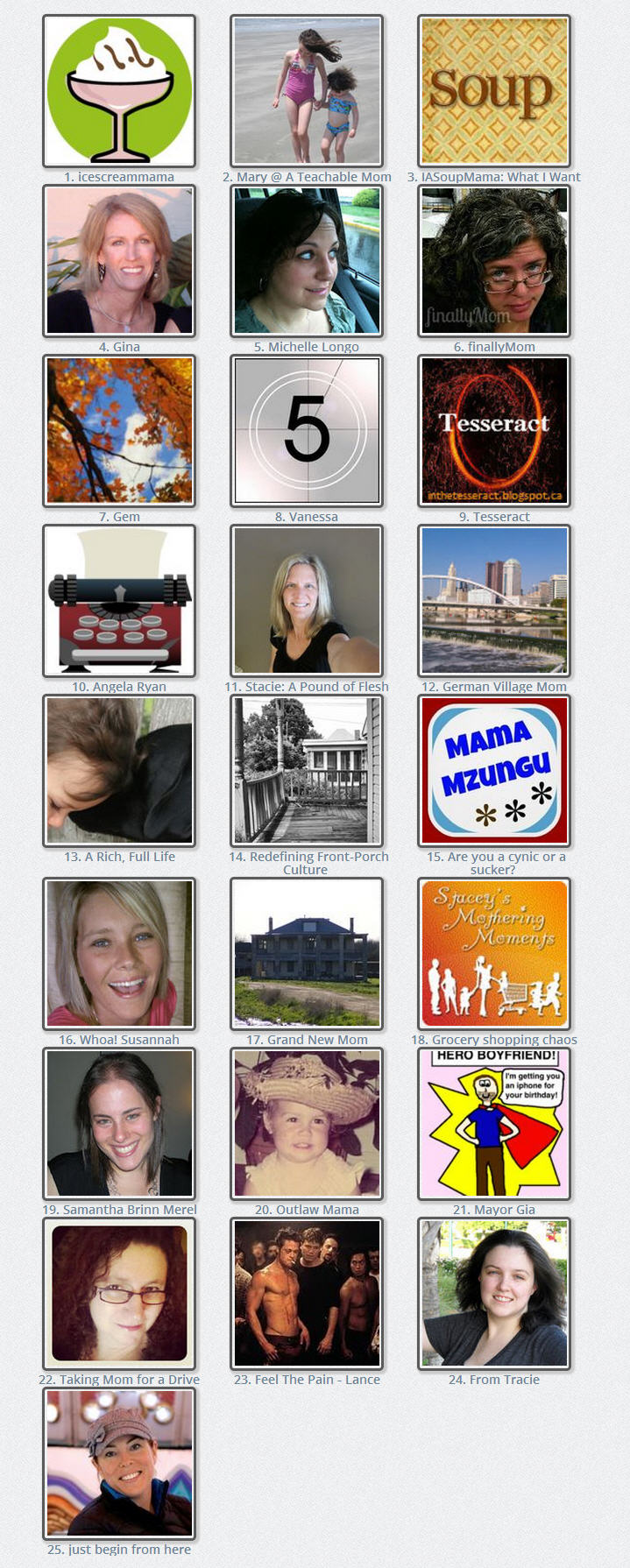
Task: Open the icescreammama entry thumbnail
Action: [x=119, y=91]
